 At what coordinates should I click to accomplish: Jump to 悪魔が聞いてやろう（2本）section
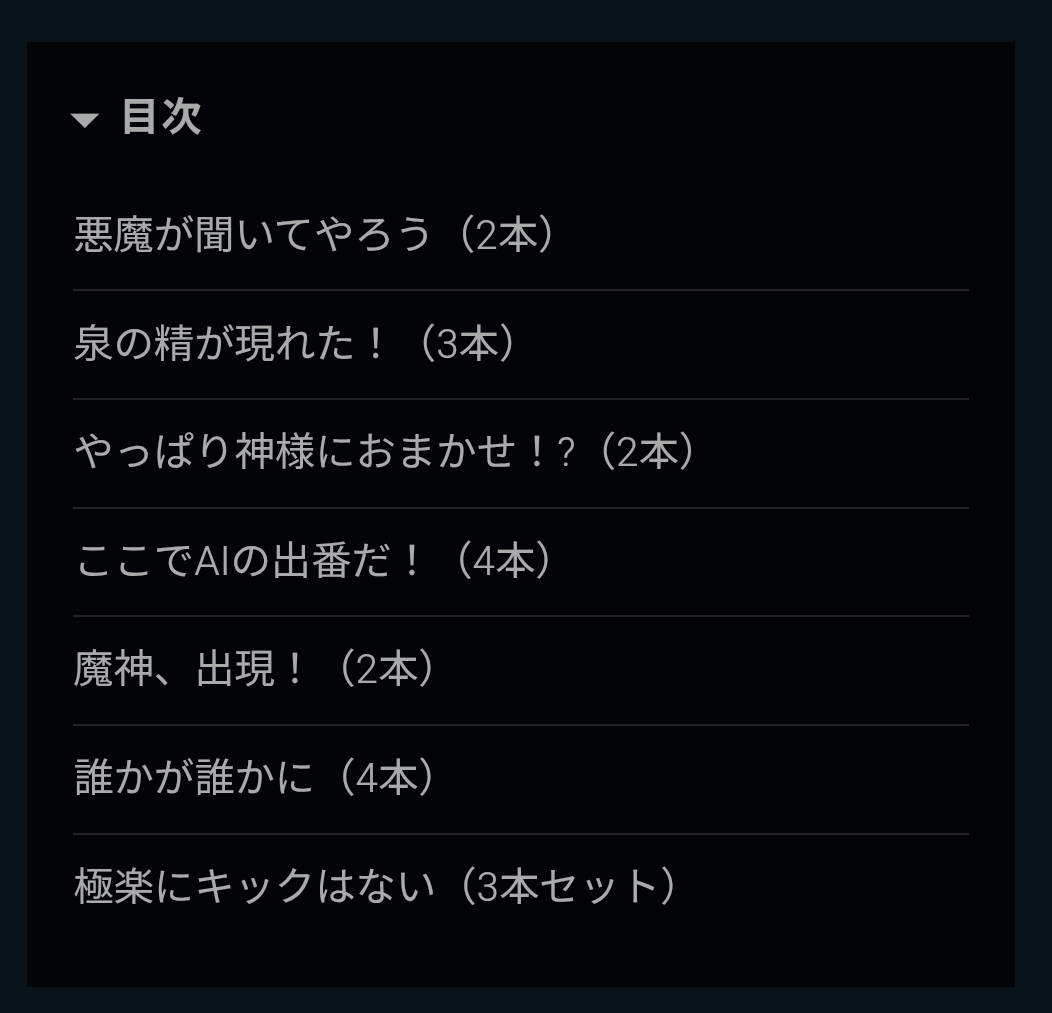click(x=315, y=235)
